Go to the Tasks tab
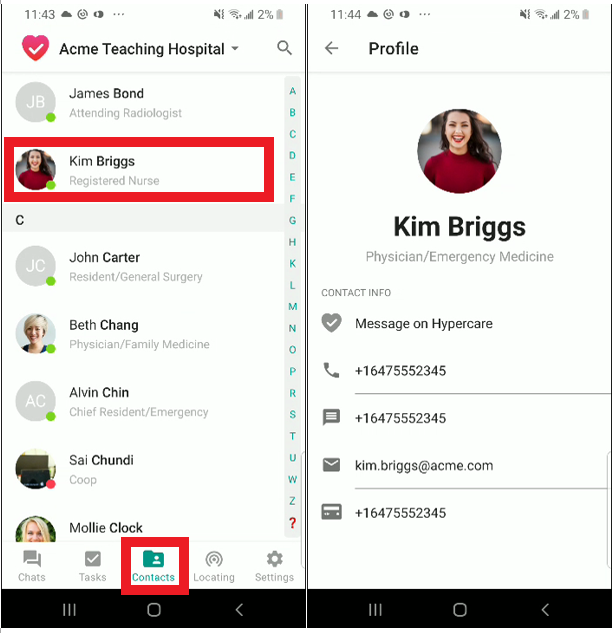The height and width of the screenshot is (633, 616). (x=92, y=566)
